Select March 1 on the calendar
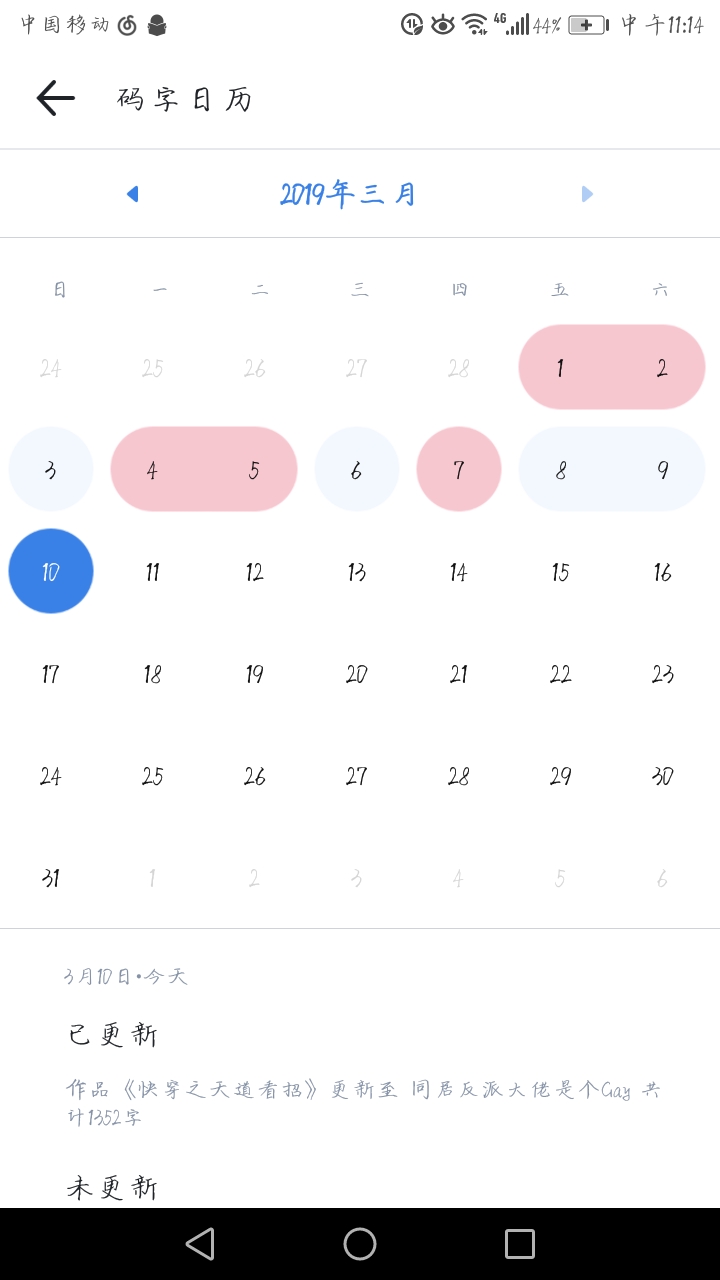The width and height of the screenshot is (720, 1280). point(560,367)
